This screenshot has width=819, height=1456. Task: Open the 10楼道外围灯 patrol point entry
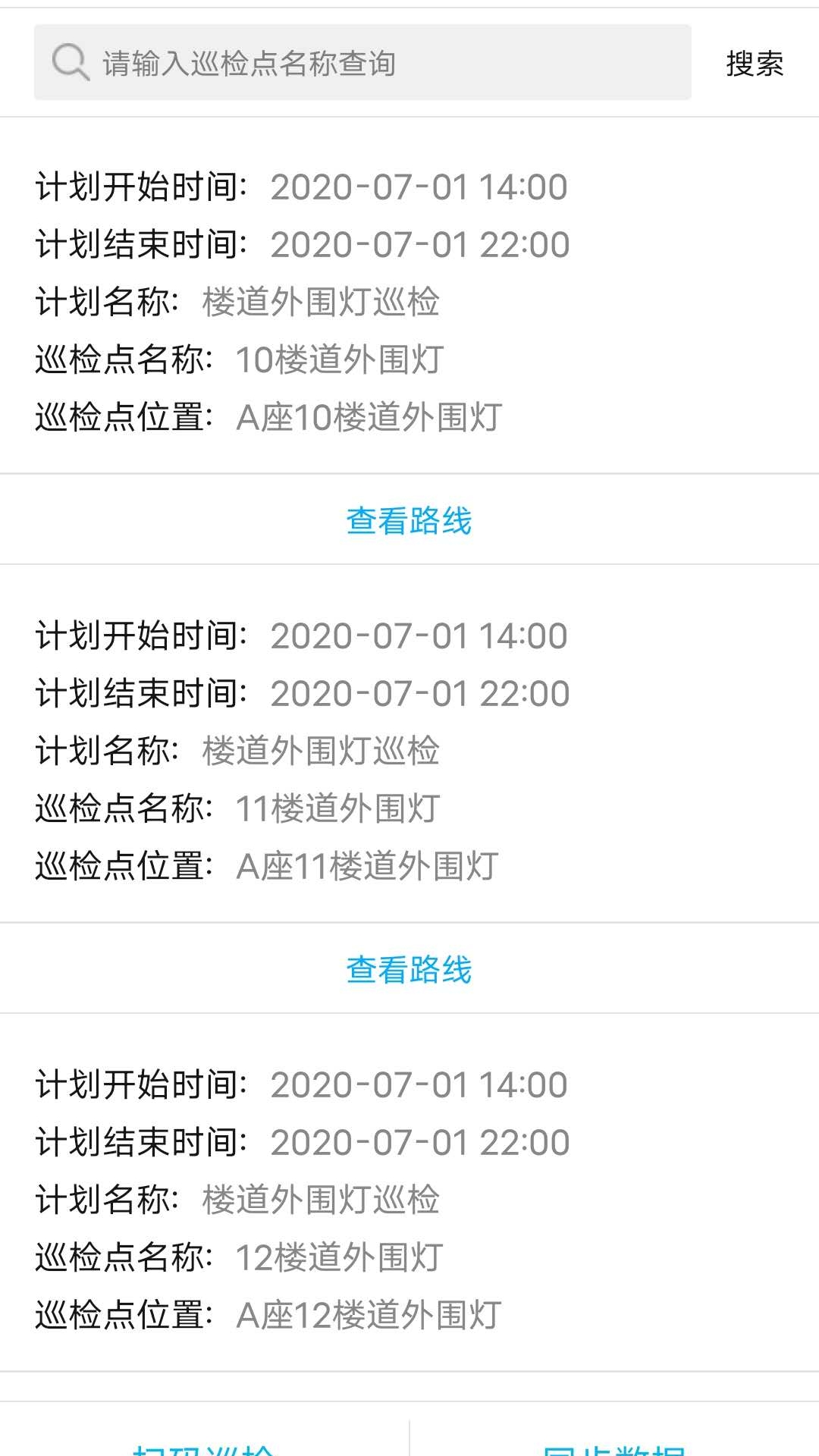click(x=409, y=302)
